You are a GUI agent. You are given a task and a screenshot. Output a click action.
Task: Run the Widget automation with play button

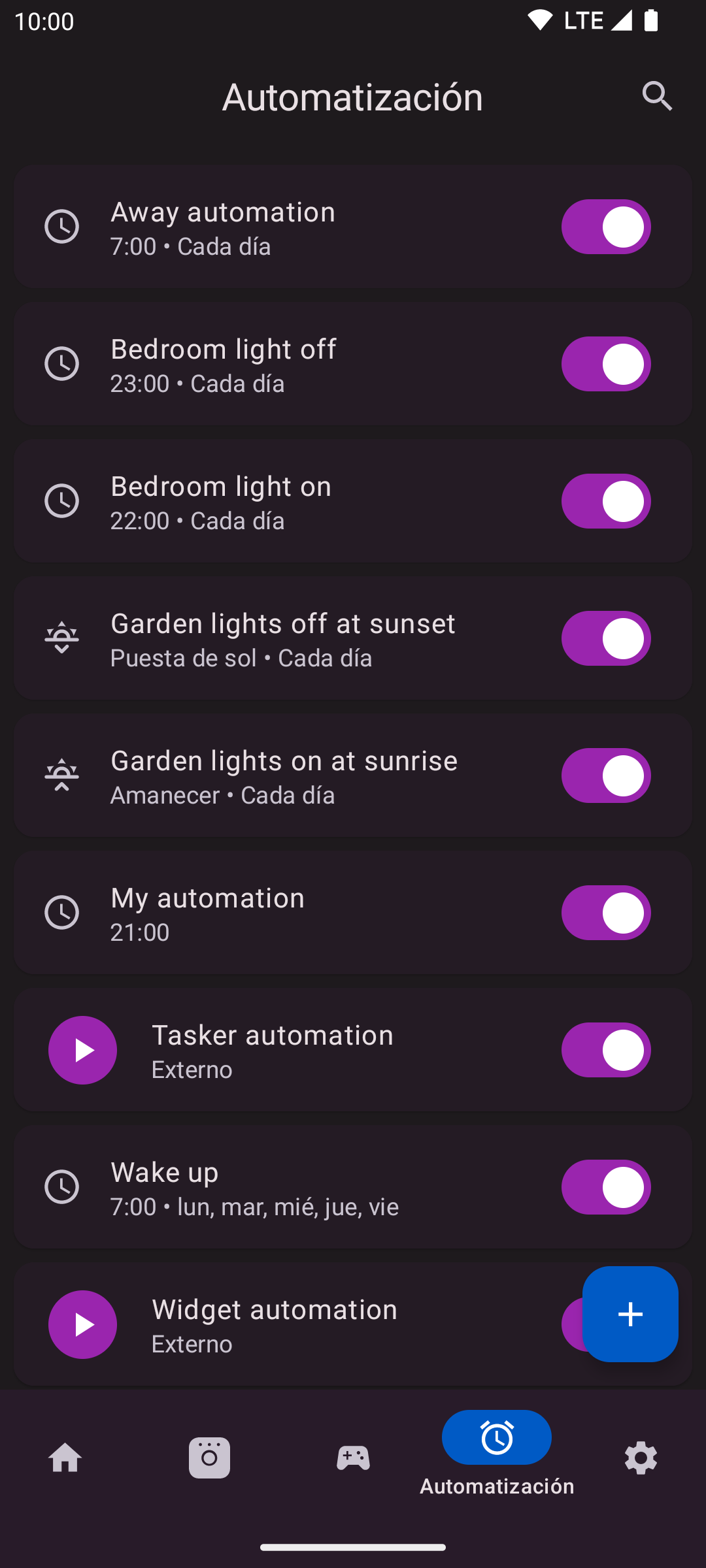pos(83,1324)
